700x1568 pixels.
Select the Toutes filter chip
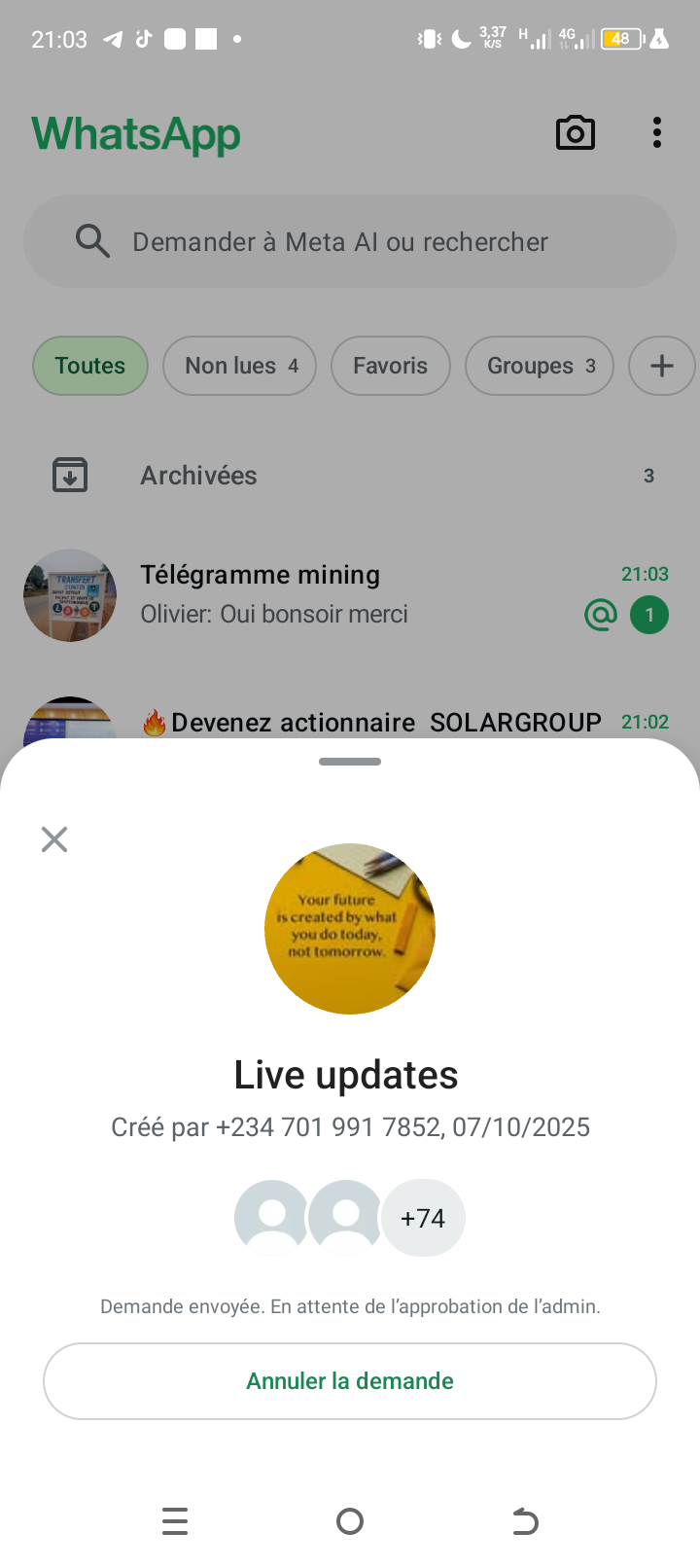[90, 366]
